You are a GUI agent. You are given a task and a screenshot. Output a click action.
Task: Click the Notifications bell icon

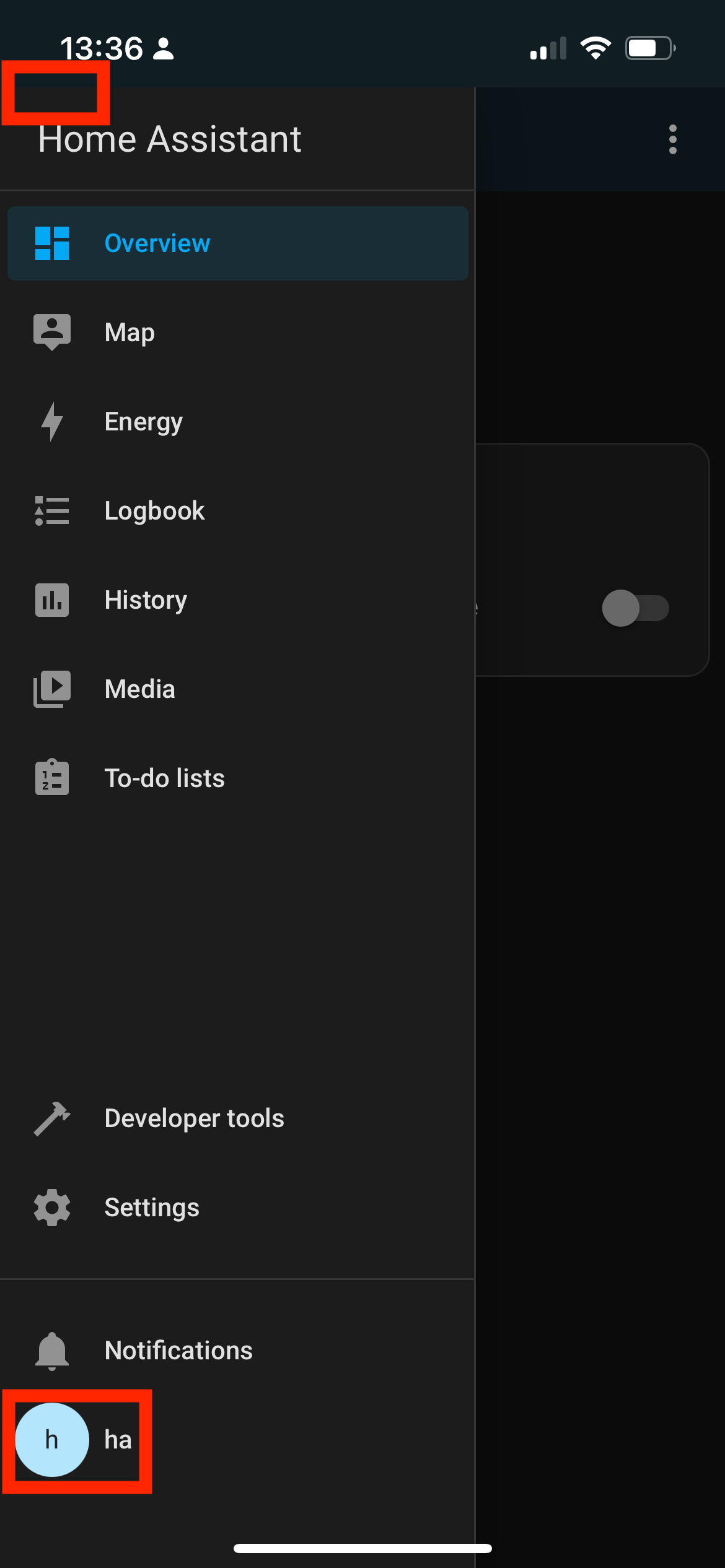[52, 1351]
